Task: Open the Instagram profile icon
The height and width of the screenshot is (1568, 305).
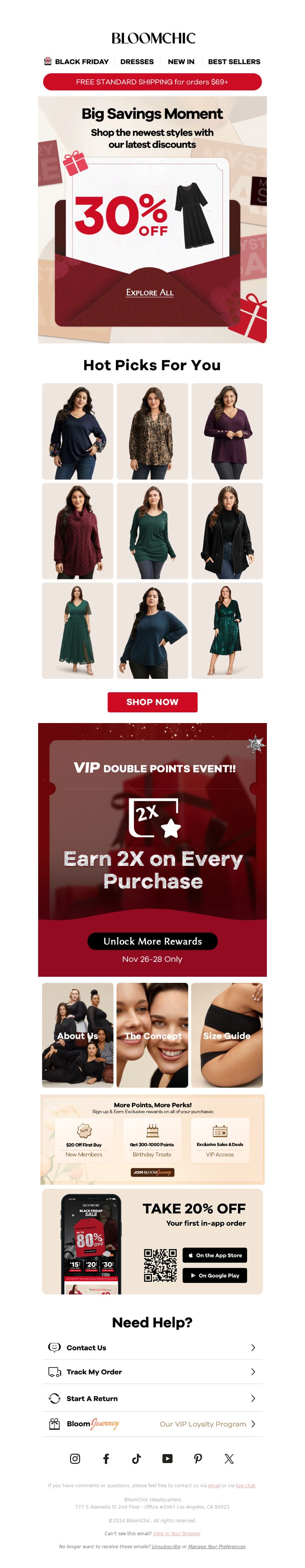Action: (x=75, y=1458)
